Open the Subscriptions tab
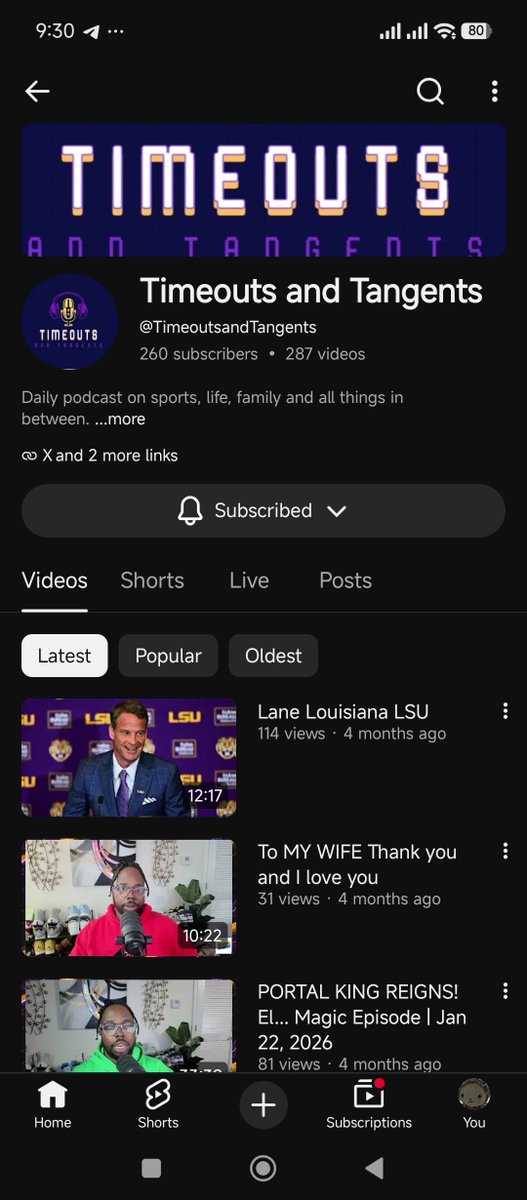 coord(369,1105)
